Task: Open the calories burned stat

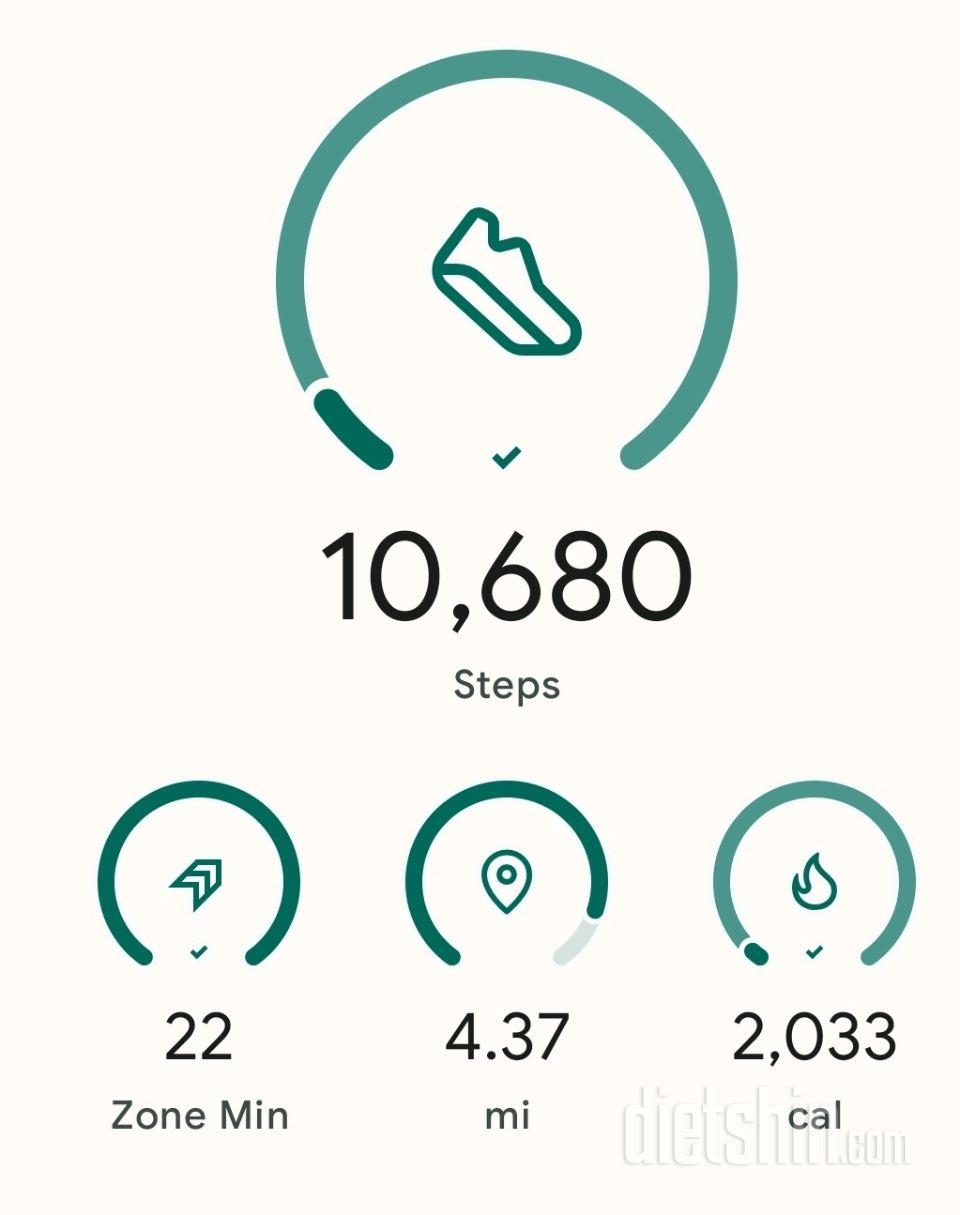Action: [x=814, y=882]
